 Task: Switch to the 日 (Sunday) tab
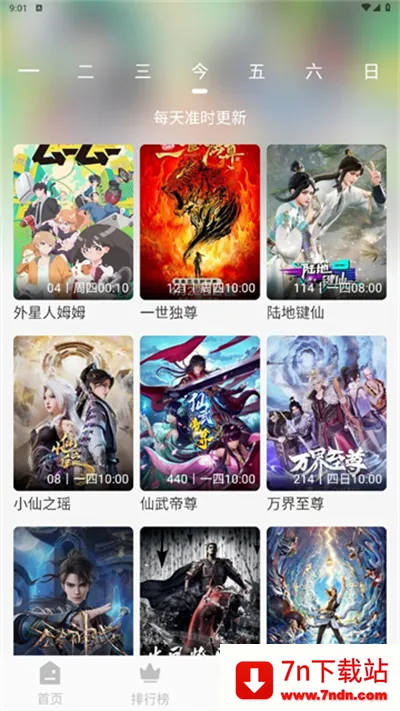coord(371,71)
